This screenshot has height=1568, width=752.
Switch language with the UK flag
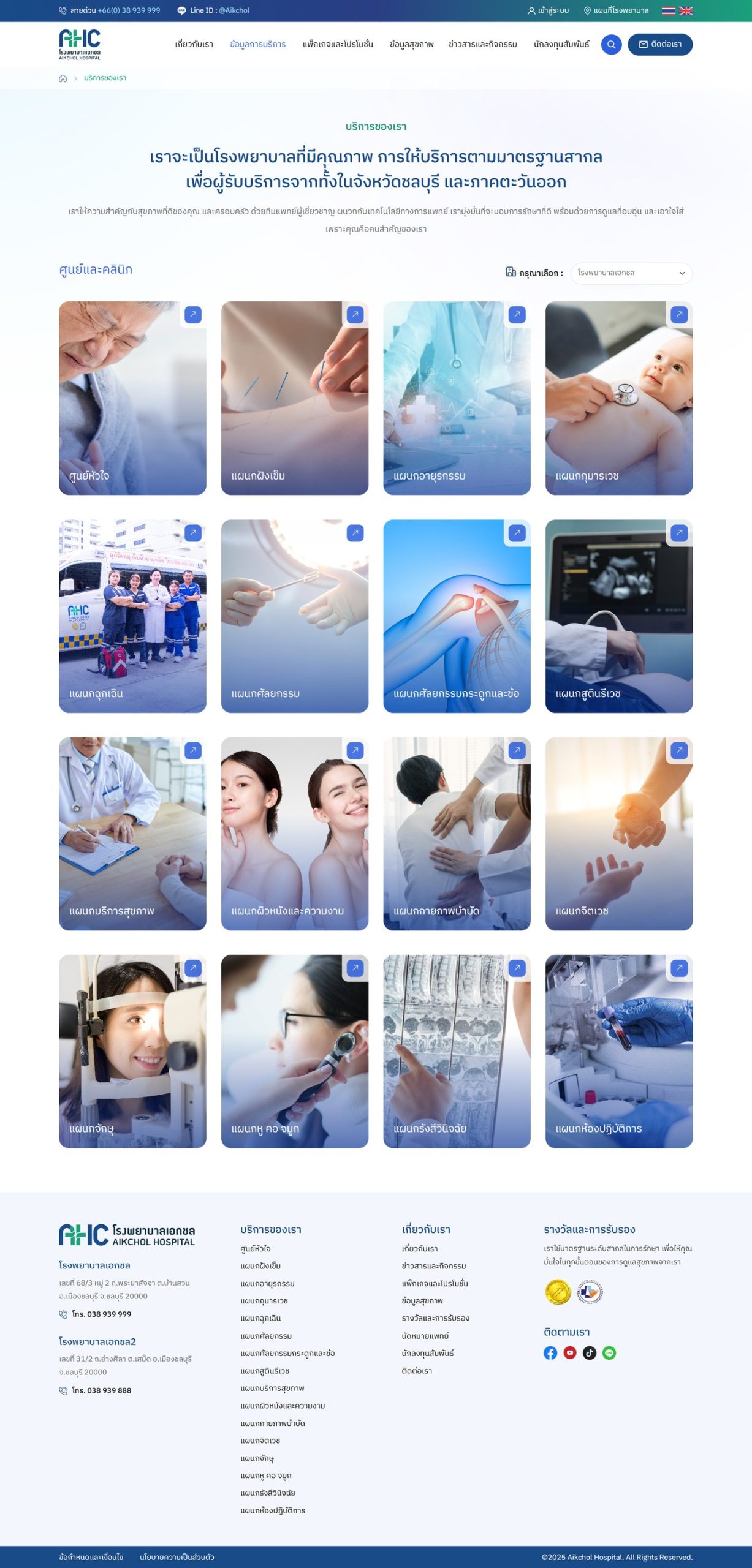(686, 10)
